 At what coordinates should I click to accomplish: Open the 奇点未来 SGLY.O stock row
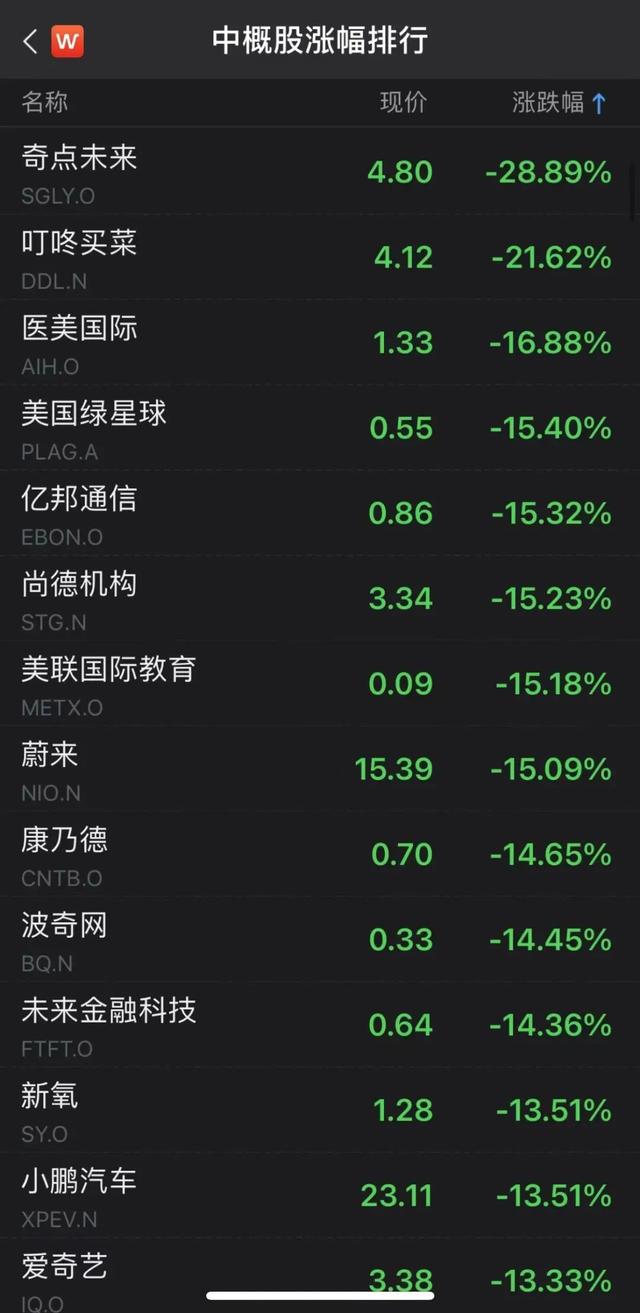point(320,172)
